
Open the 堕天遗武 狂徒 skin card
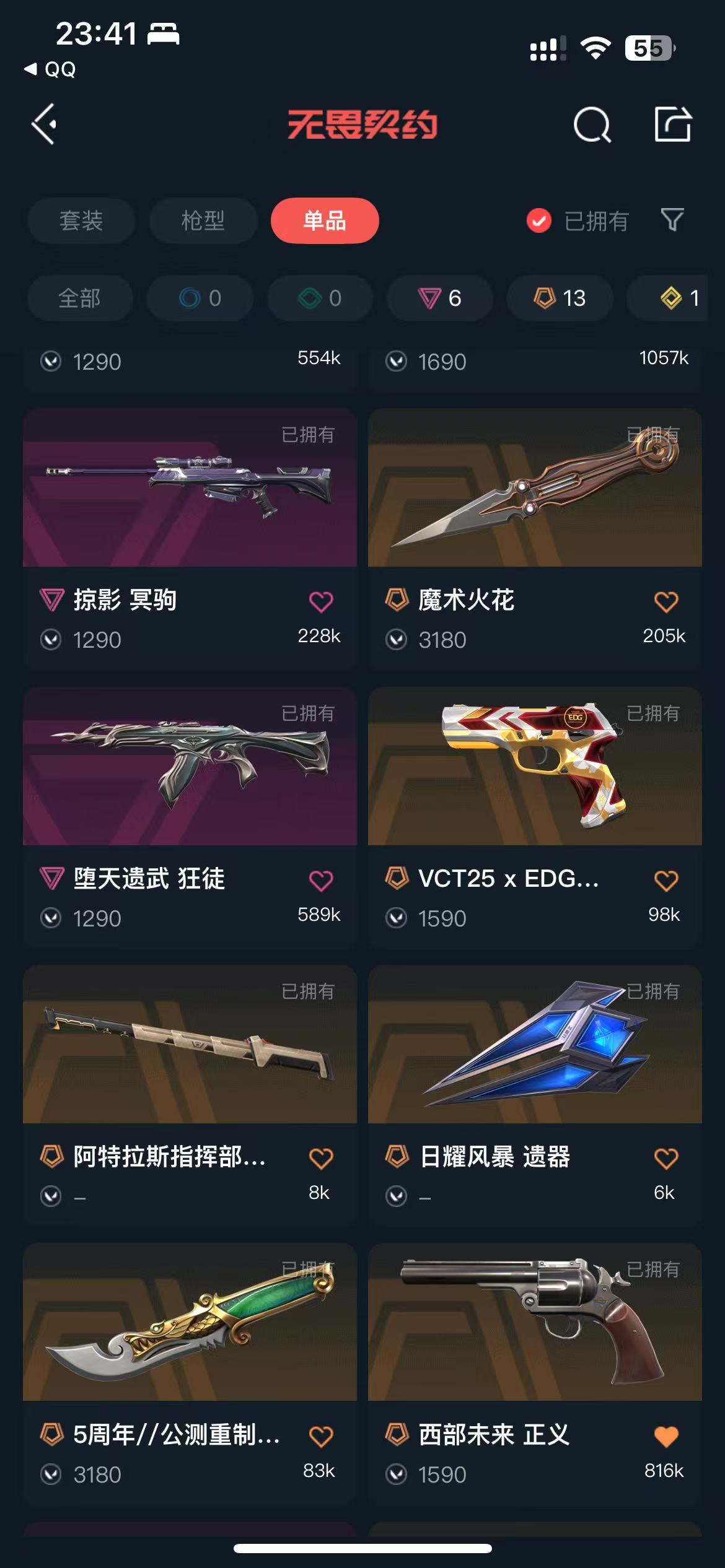point(190,767)
